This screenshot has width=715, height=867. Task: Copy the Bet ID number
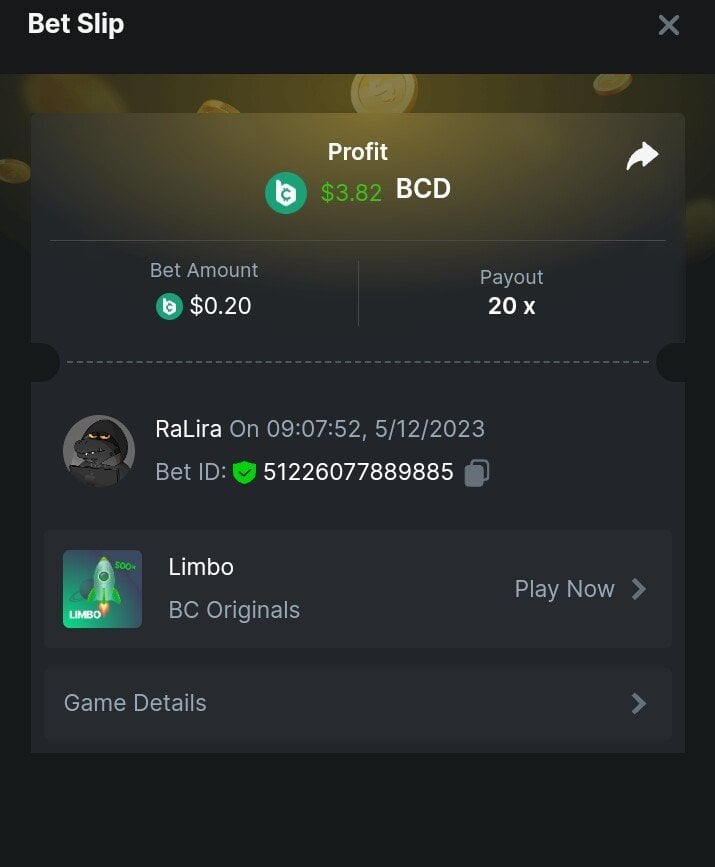(x=477, y=472)
